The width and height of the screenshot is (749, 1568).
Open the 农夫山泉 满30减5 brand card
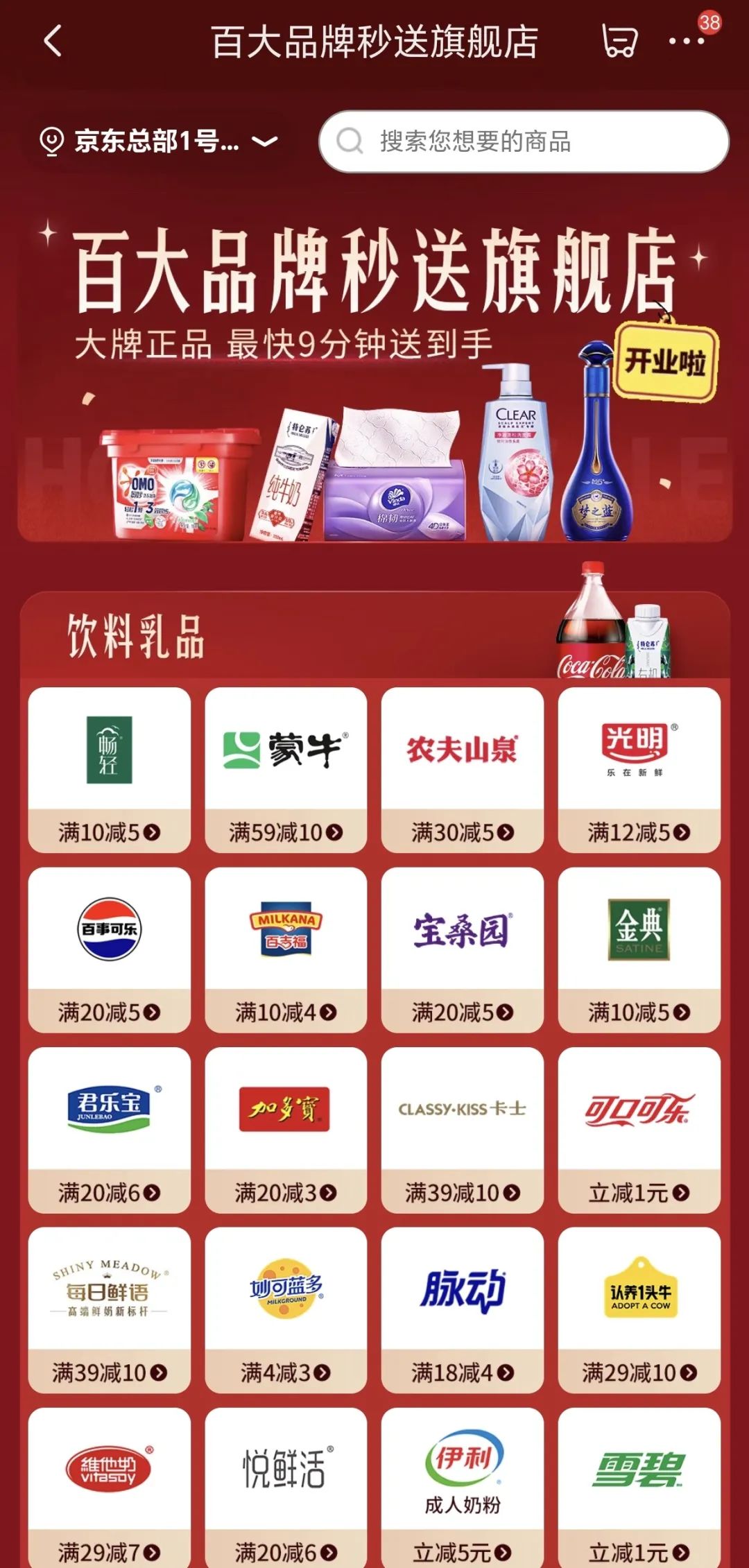462,769
